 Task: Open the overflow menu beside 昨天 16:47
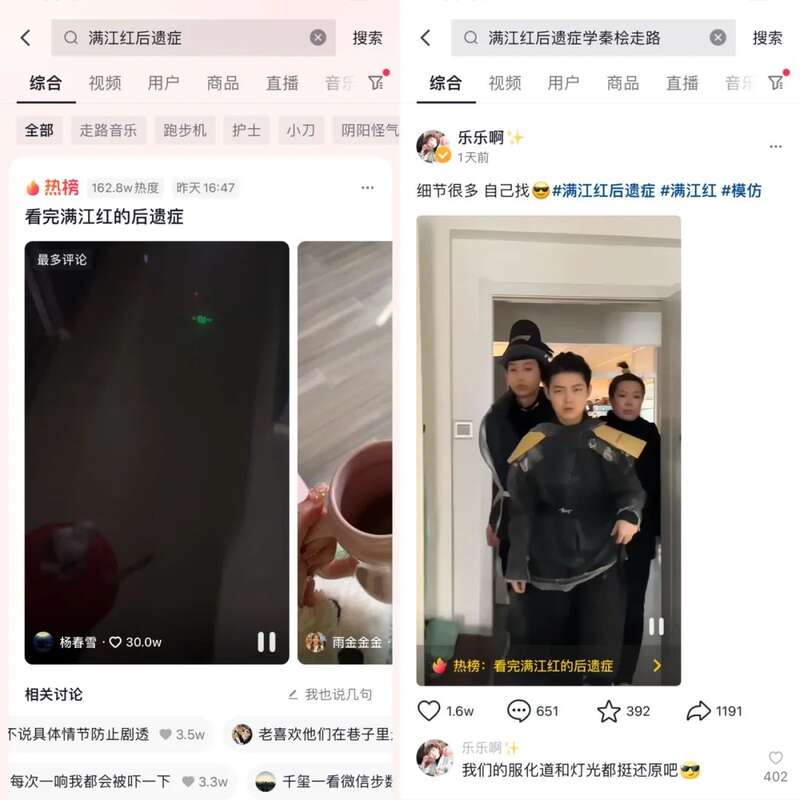367,187
